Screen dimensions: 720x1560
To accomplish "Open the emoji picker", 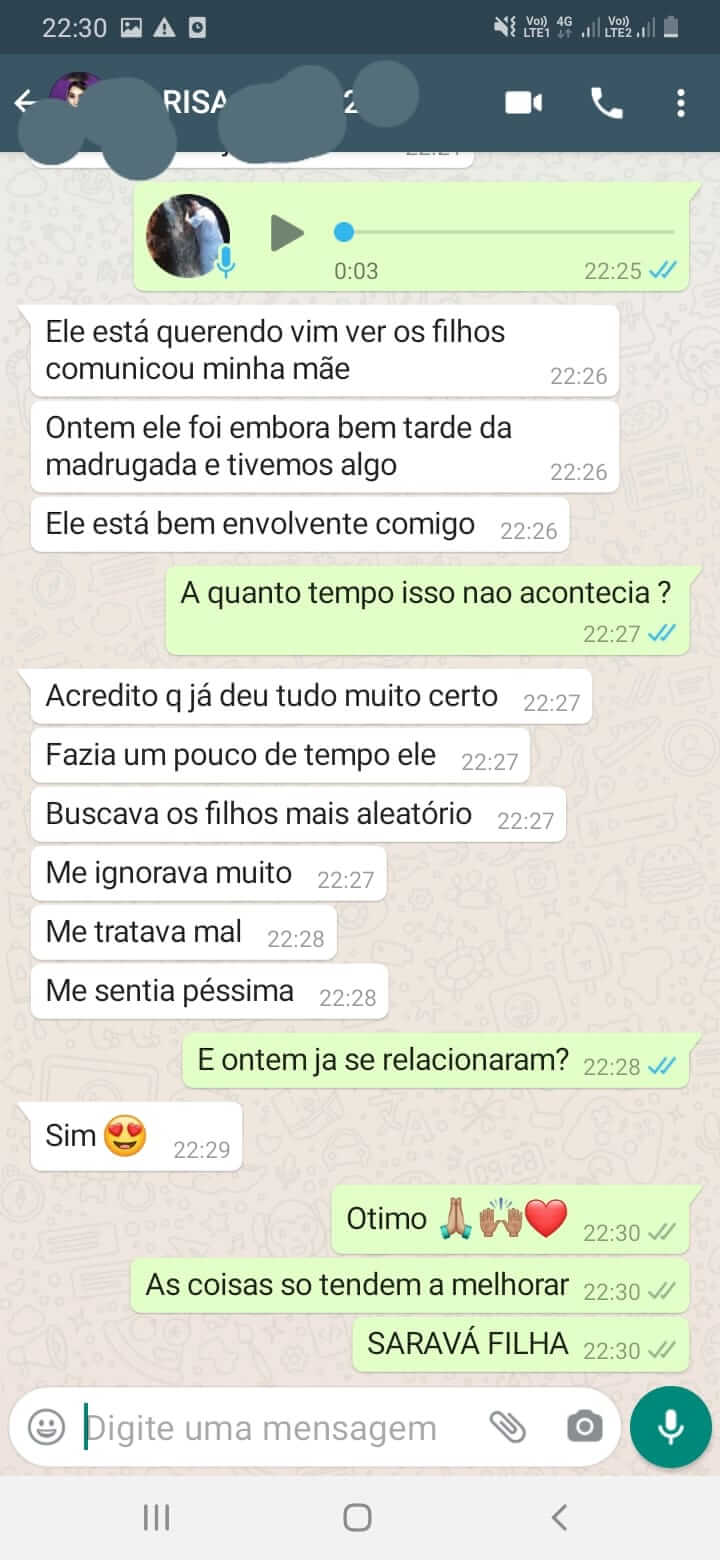I will coord(46,1426).
